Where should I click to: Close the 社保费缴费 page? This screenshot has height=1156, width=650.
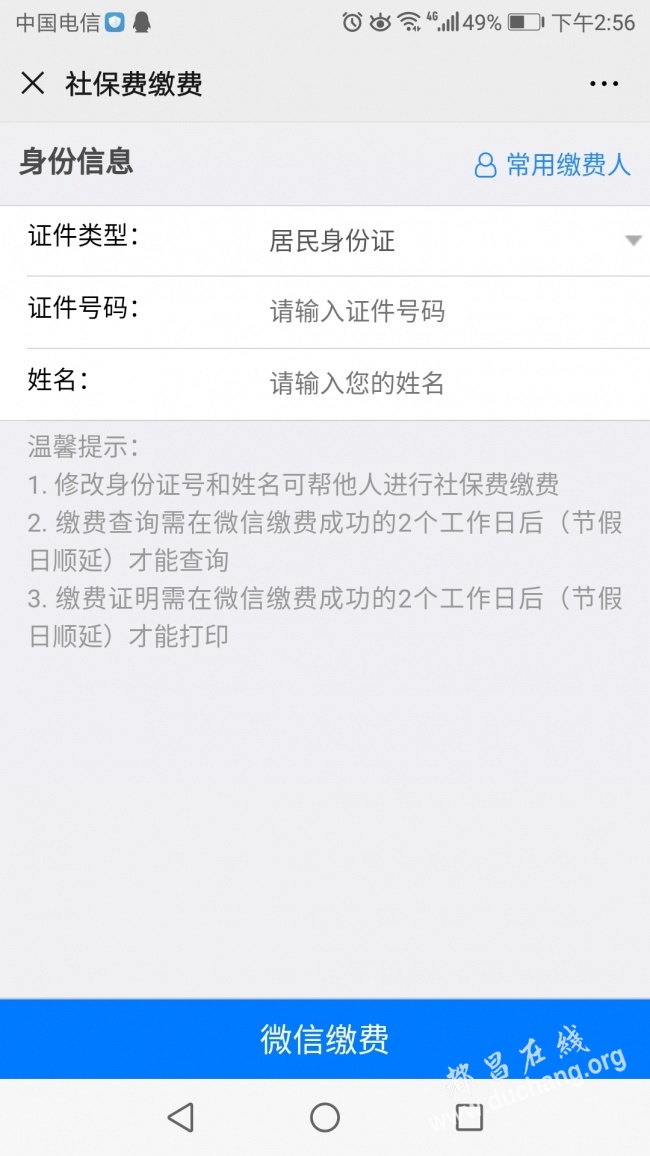(x=33, y=83)
